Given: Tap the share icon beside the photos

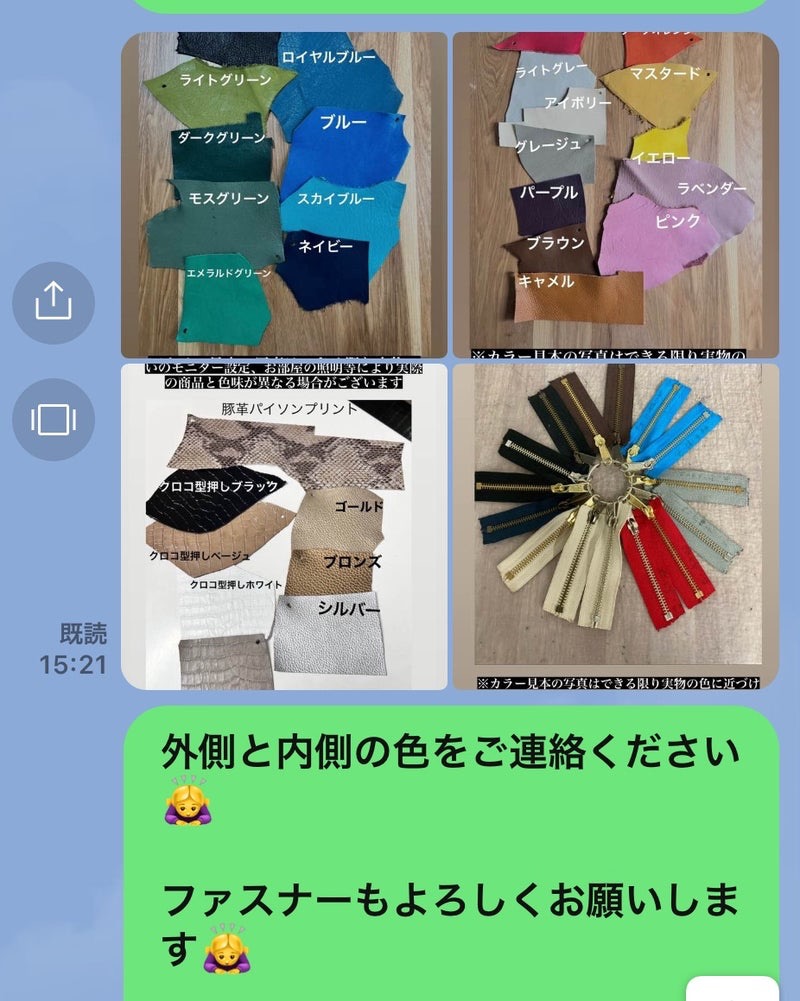Looking at the screenshot, I should pos(53,303).
